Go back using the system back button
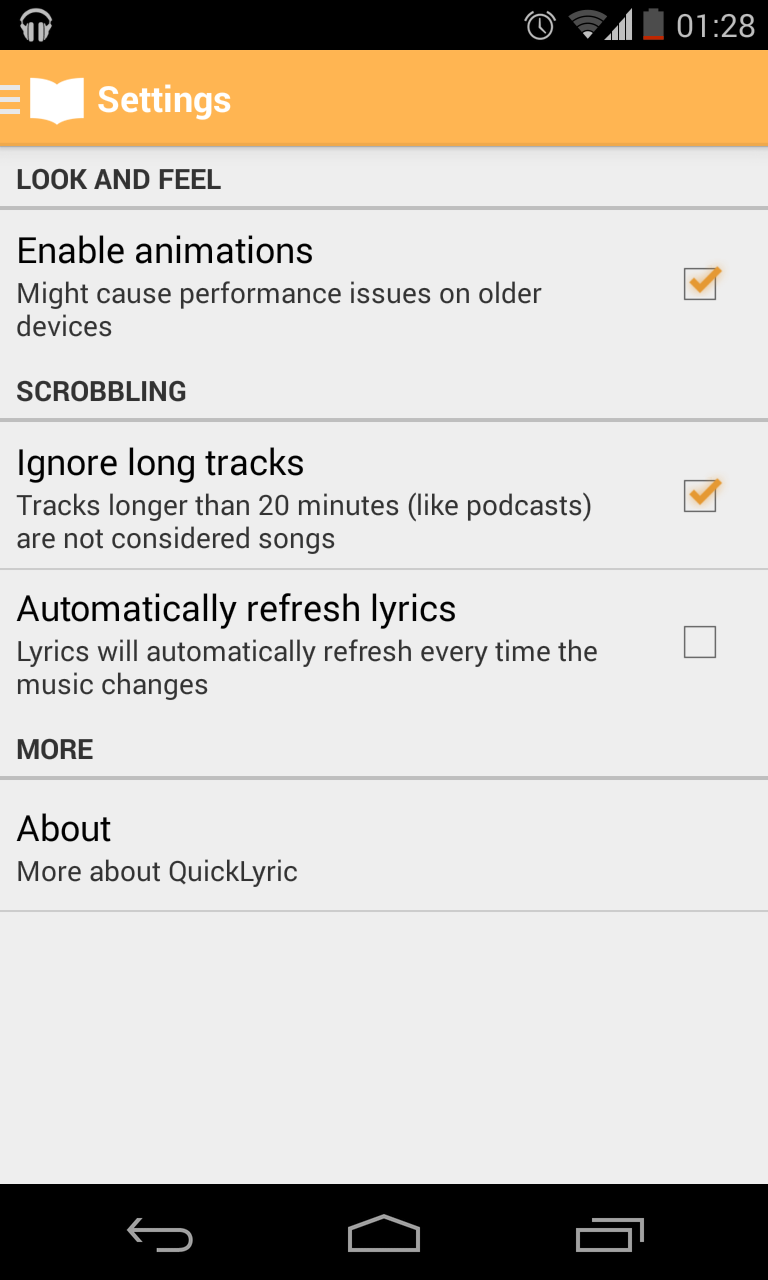This screenshot has height=1280, width=768. click(x=160, y=1235)
